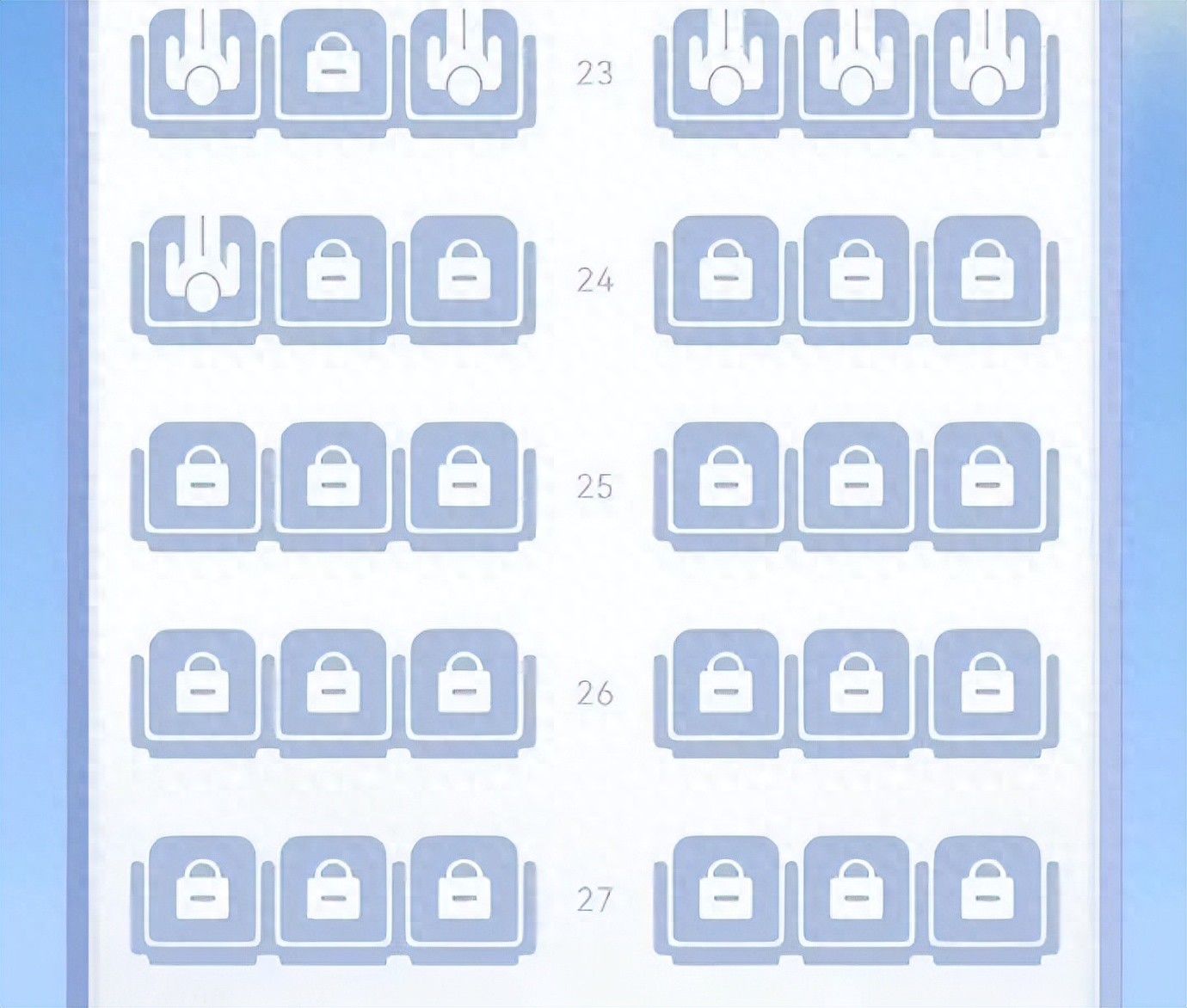Screen dimensions: 1187x1008
Task: Tap row 23 right-block occupied window seat
Action: 986,65
